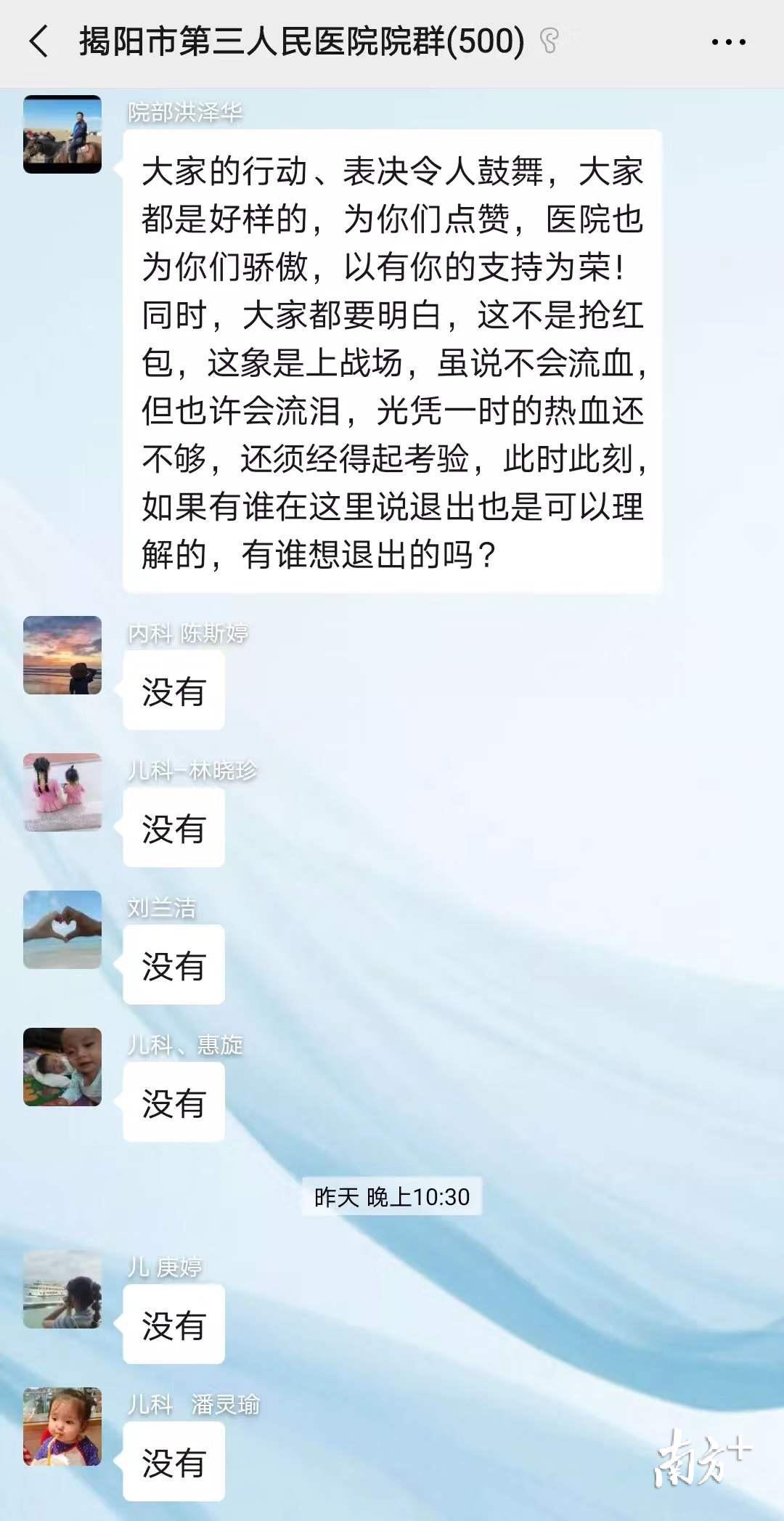This screenshot has height=1521, width=784.
Task: Tap 儿科 潘灵瑜's avatar
Action: [62, 1427]
